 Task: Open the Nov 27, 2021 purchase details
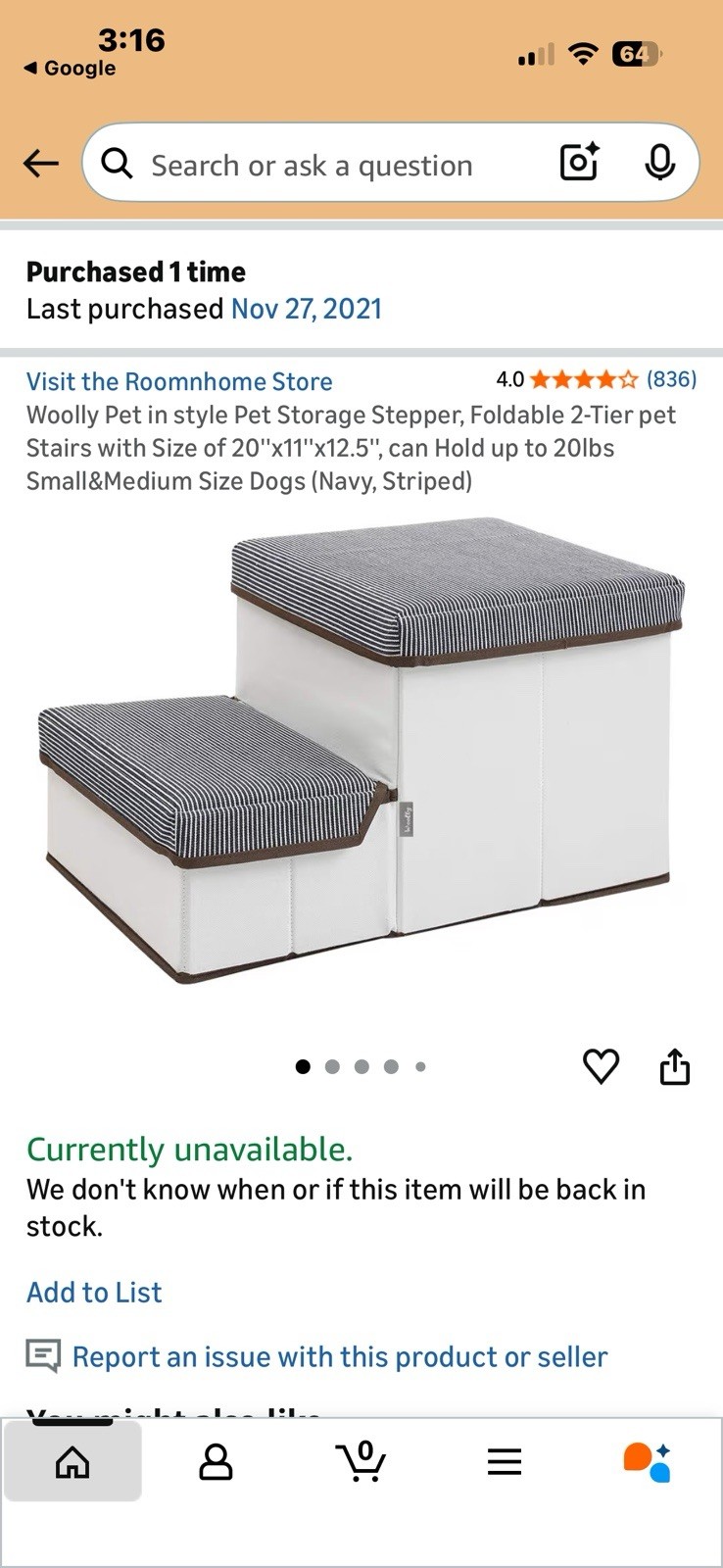point(306,309)
